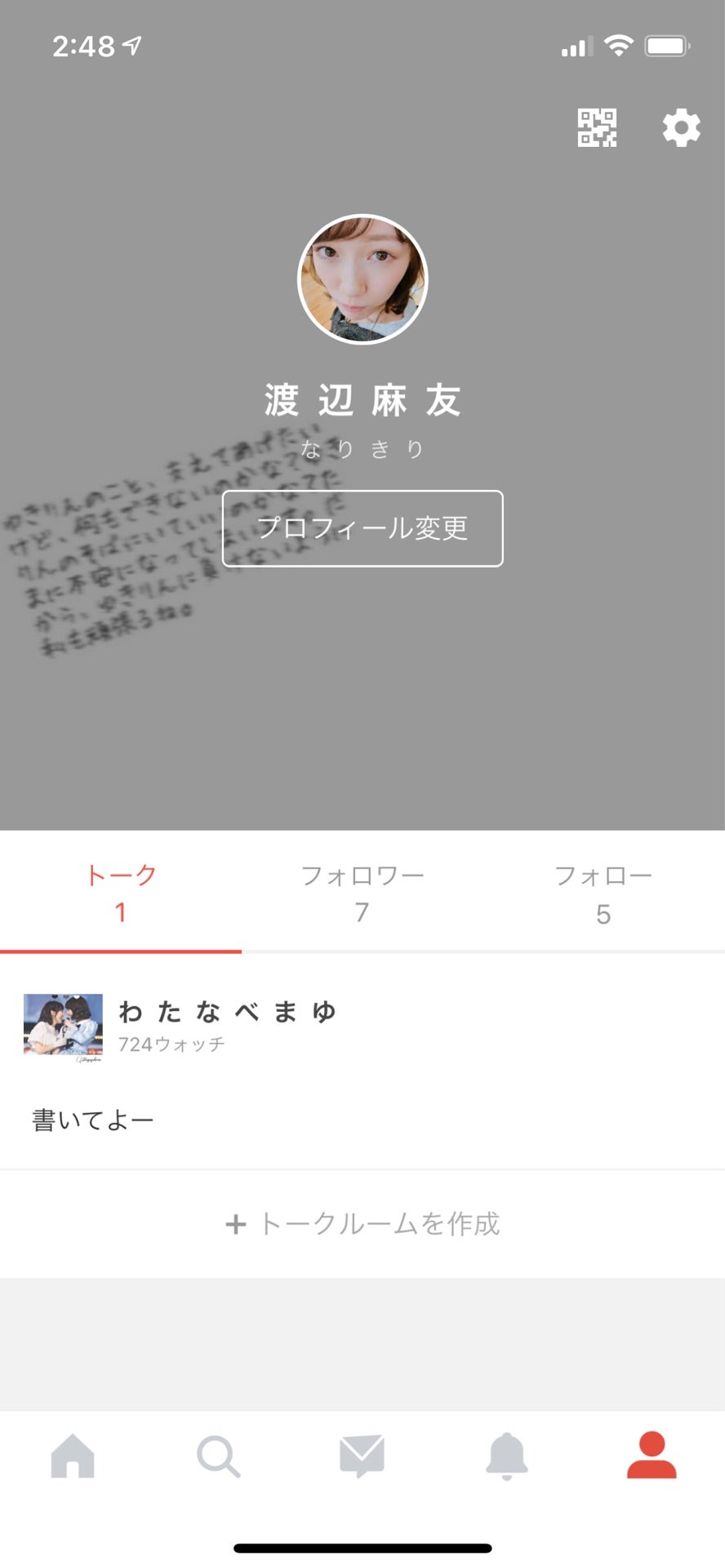Tap the plus icon to create a talk room
This screenshot has height=1568, width=725.
click(x=236, y=1224)
